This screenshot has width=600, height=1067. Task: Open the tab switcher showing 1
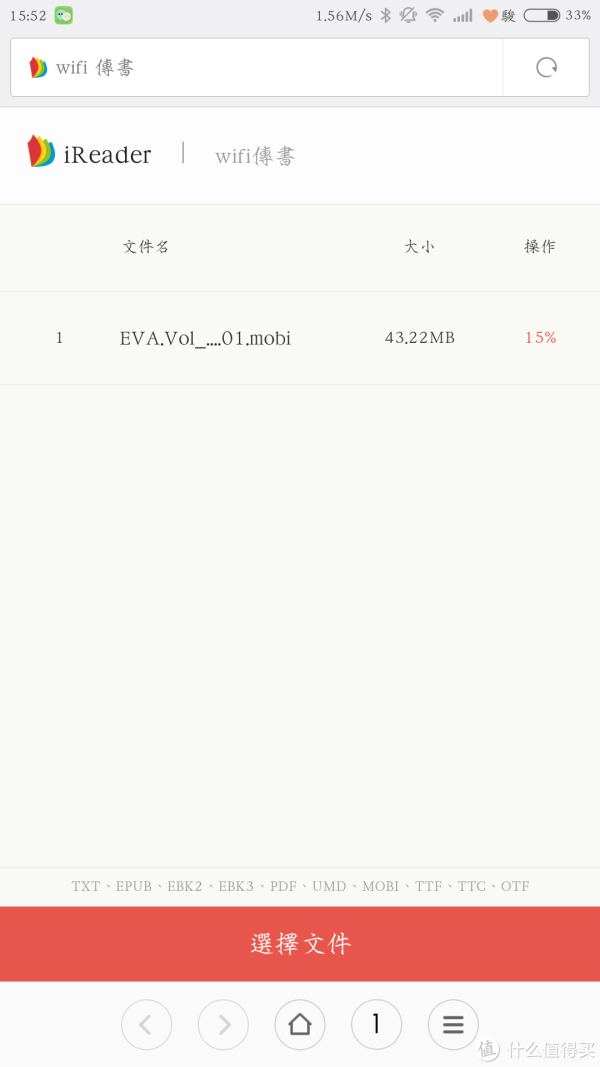(376, 1024)
